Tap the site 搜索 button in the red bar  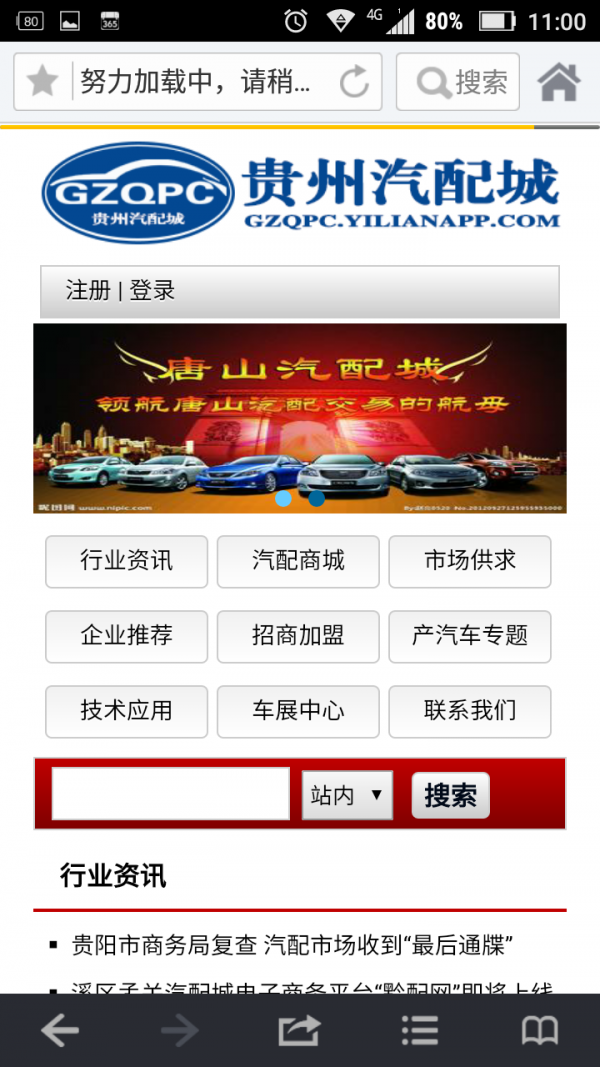(450, 795)
